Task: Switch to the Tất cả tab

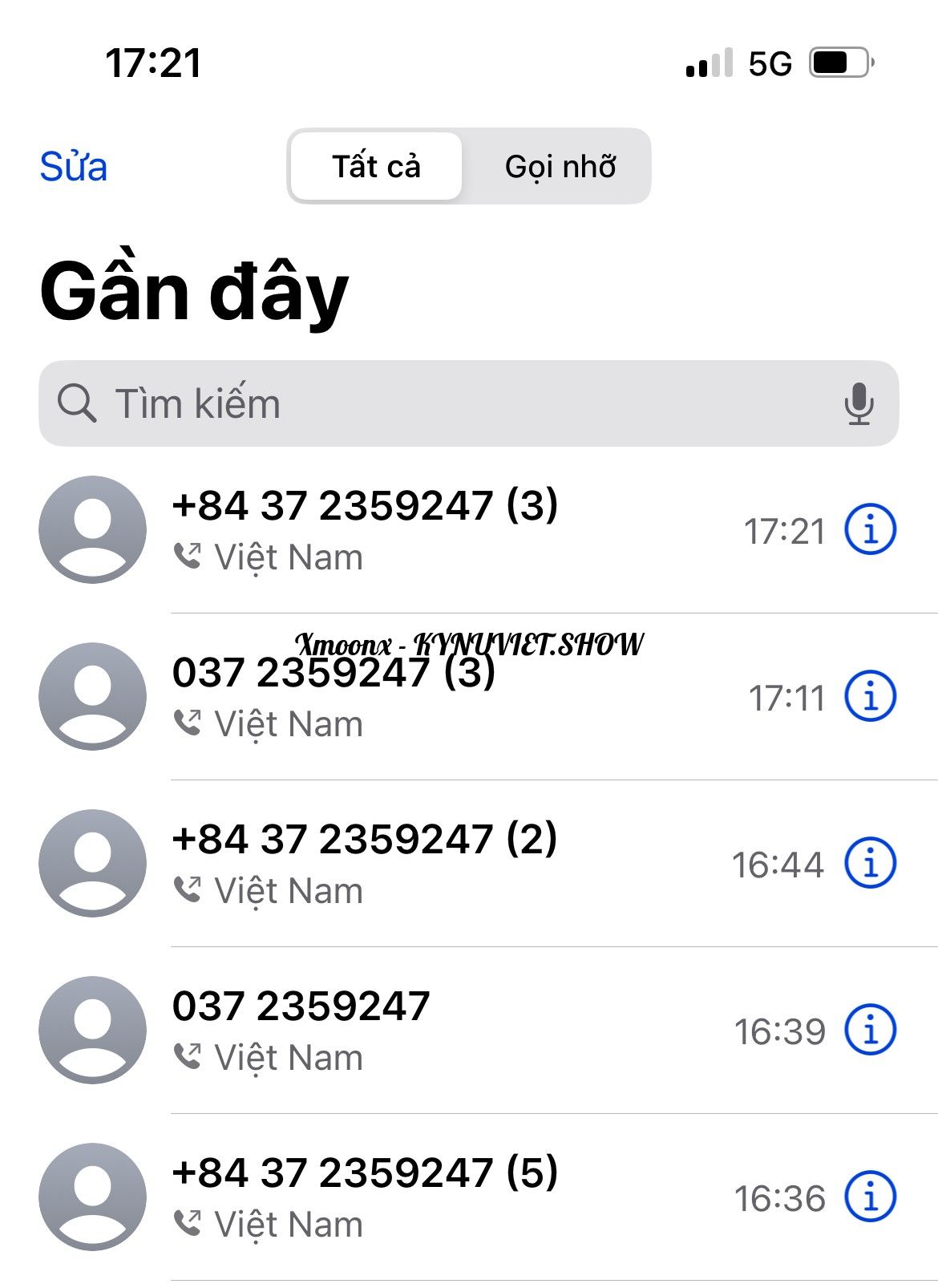Action: 376,166
